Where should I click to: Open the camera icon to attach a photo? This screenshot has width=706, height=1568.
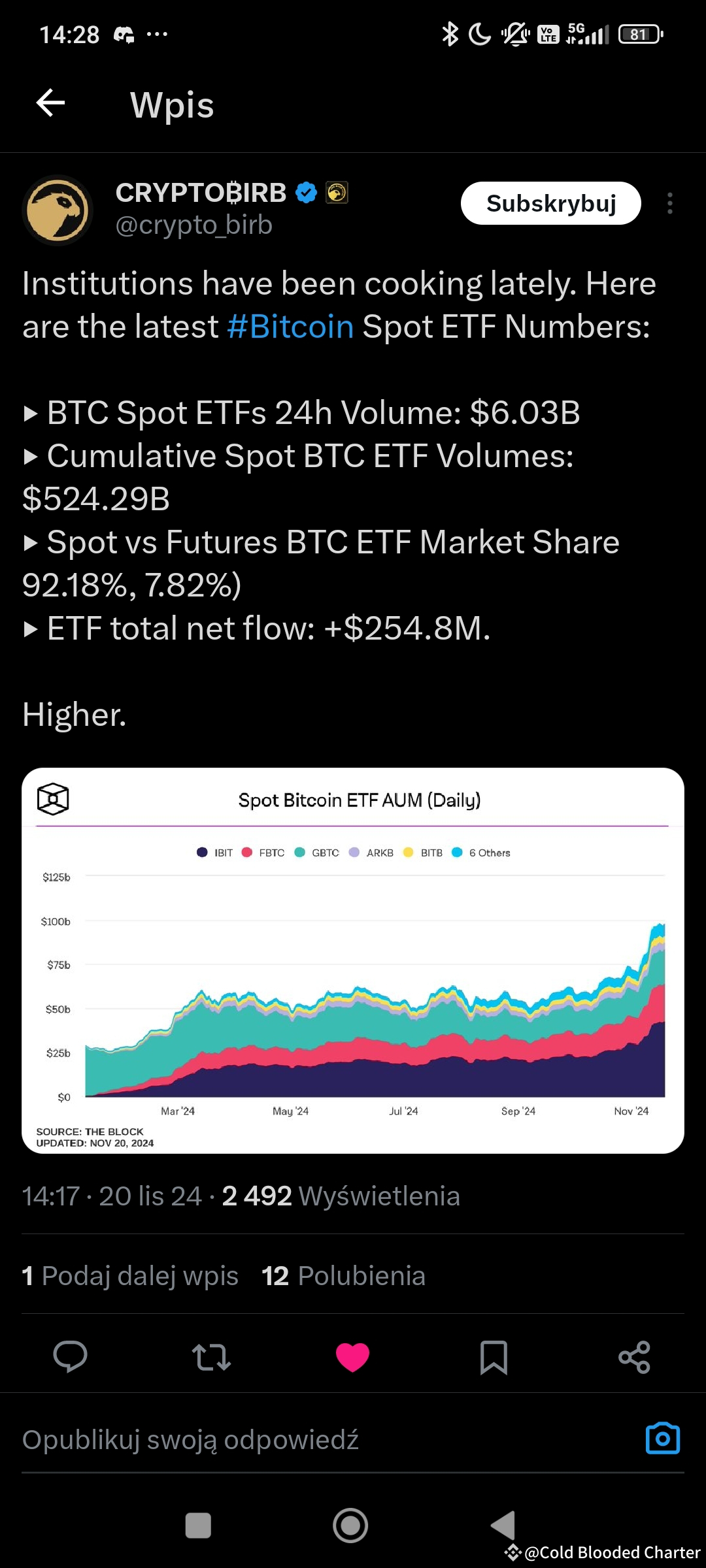click(662, 1438)
